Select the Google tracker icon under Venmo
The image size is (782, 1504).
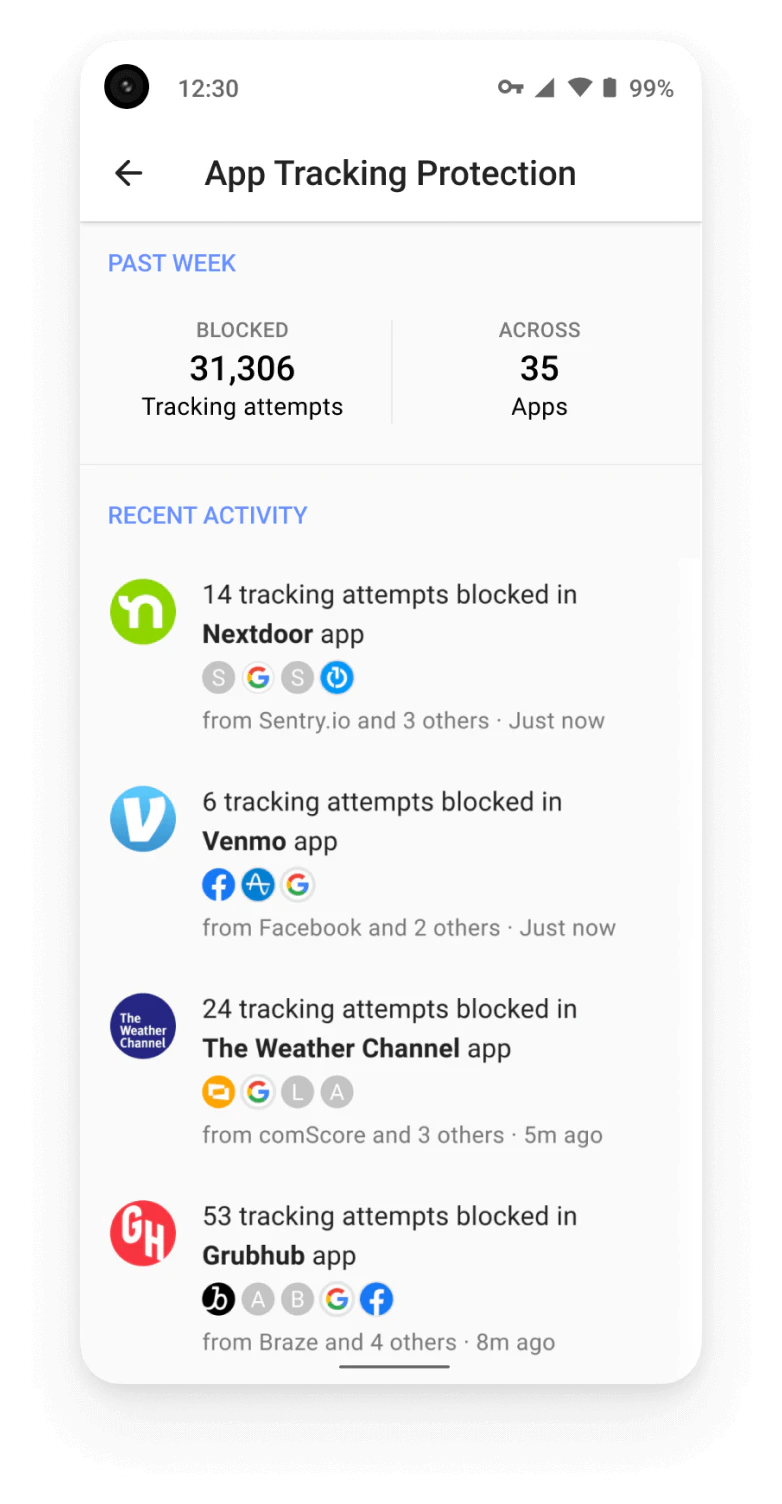(297, 884)
